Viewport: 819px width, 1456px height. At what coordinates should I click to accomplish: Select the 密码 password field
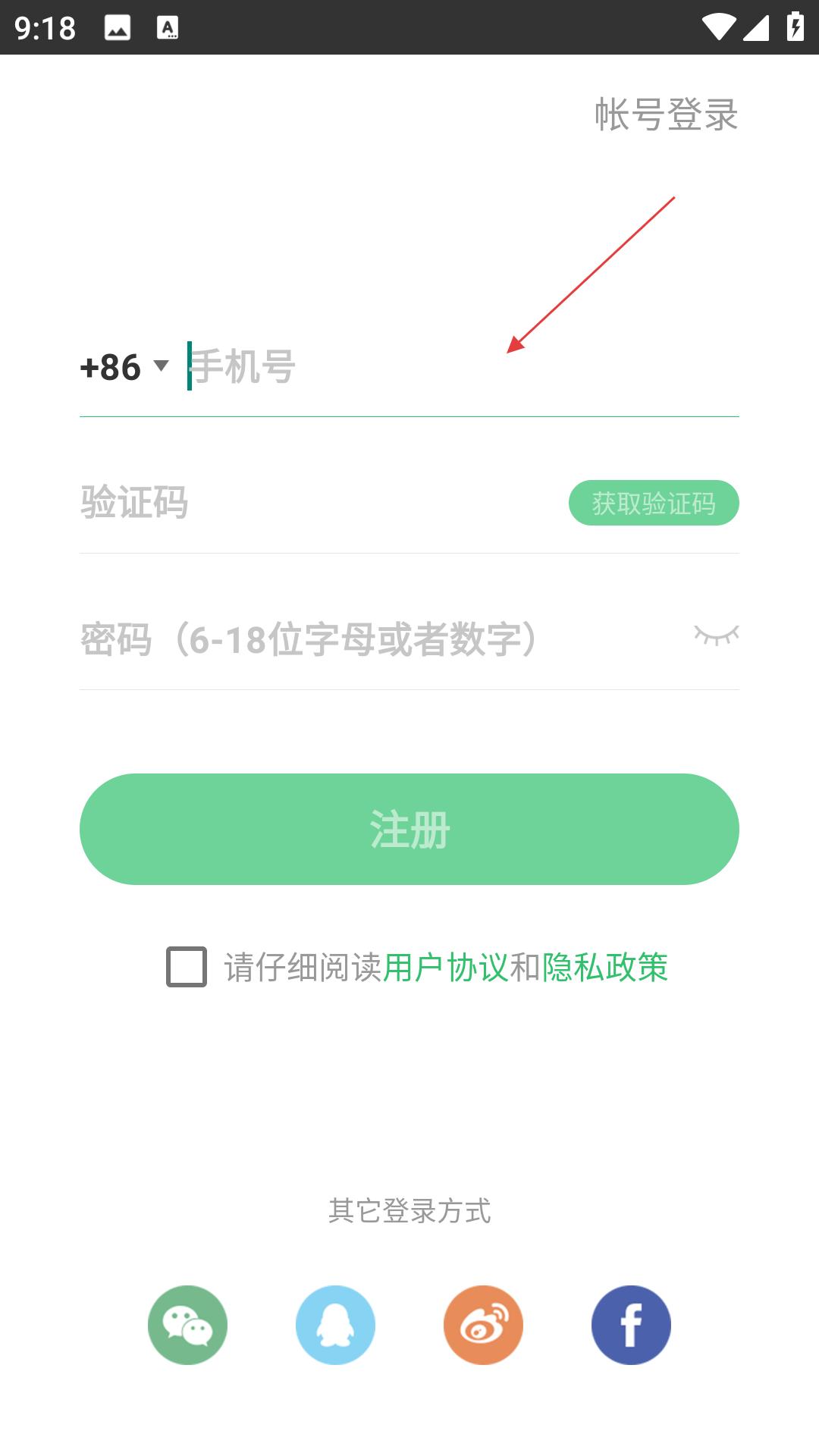tap(379, 639)
